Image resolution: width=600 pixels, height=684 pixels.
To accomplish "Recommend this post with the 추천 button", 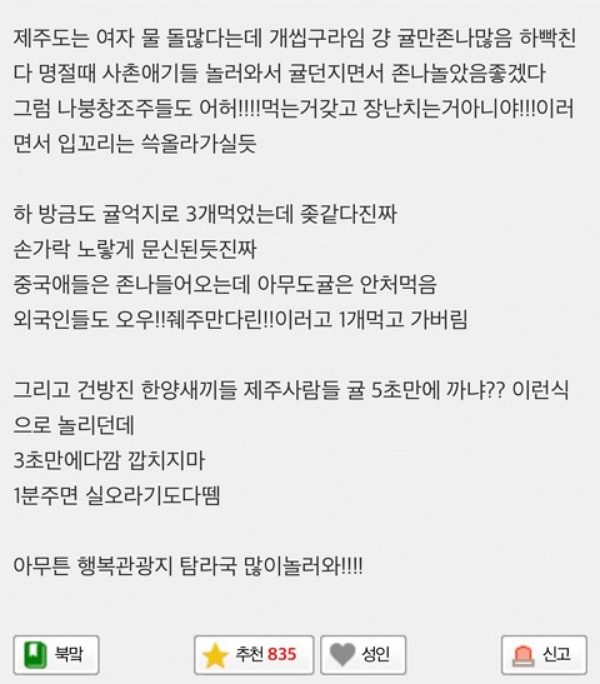I will (x=254, y=655).
